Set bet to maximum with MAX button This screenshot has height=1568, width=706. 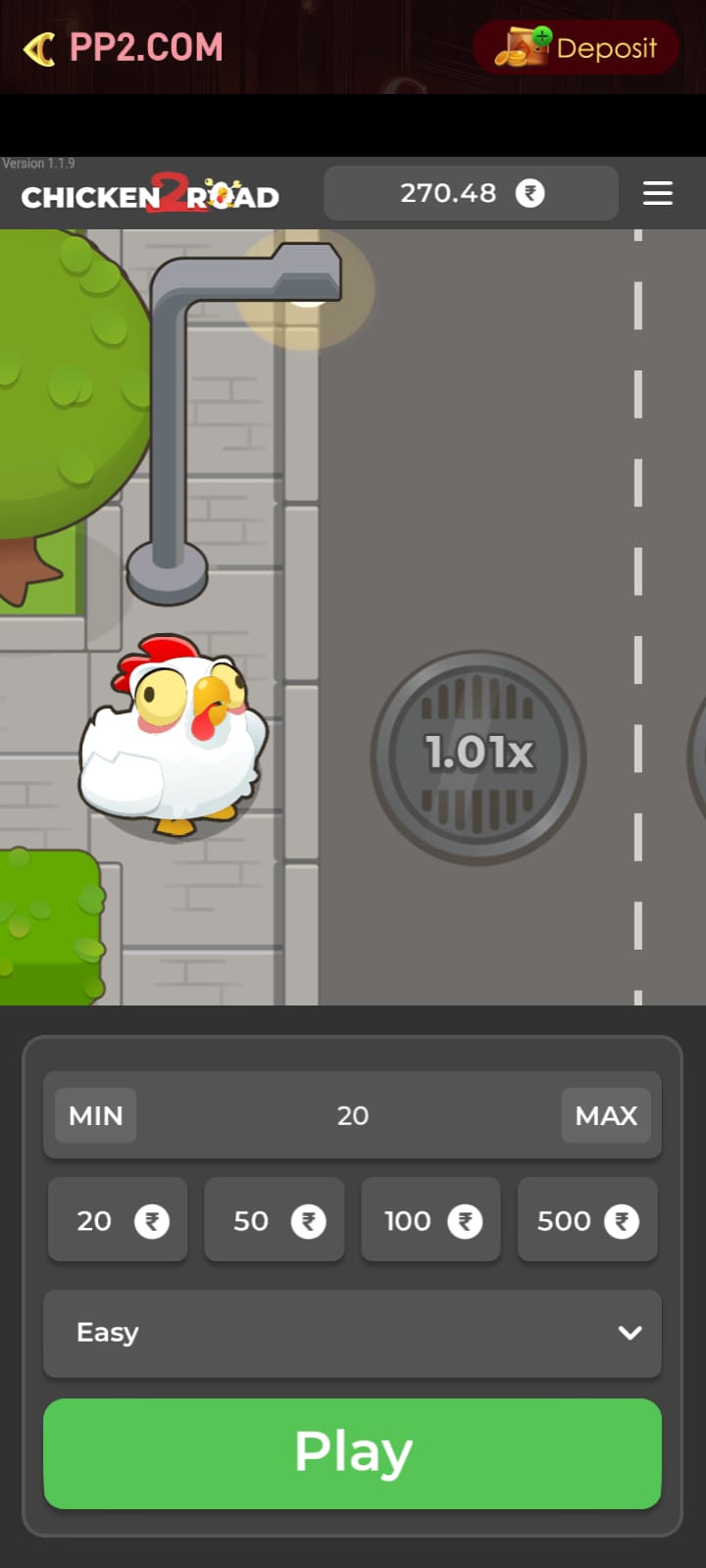pyautogui.click(x=606, y=1115)
